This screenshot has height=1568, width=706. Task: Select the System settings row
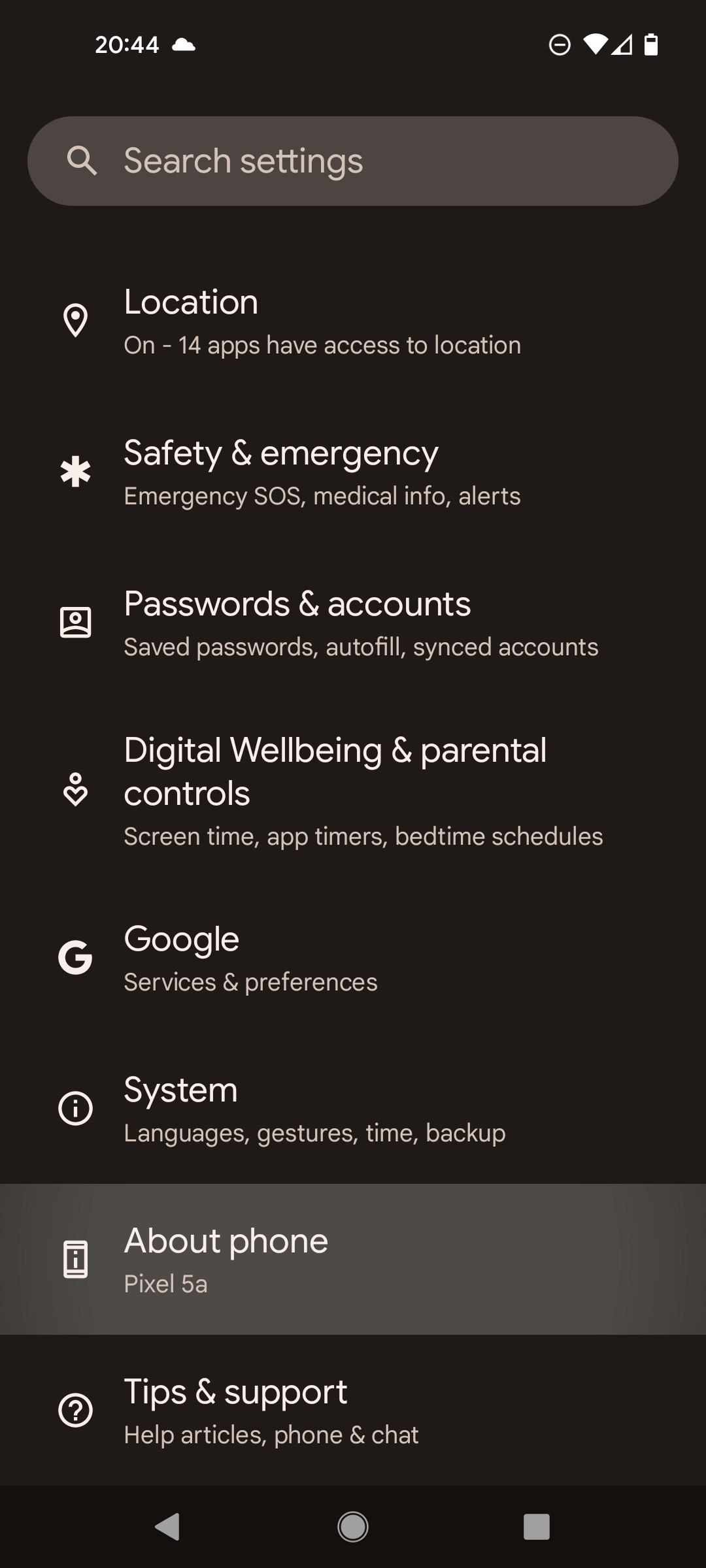tap(353, 1109)
